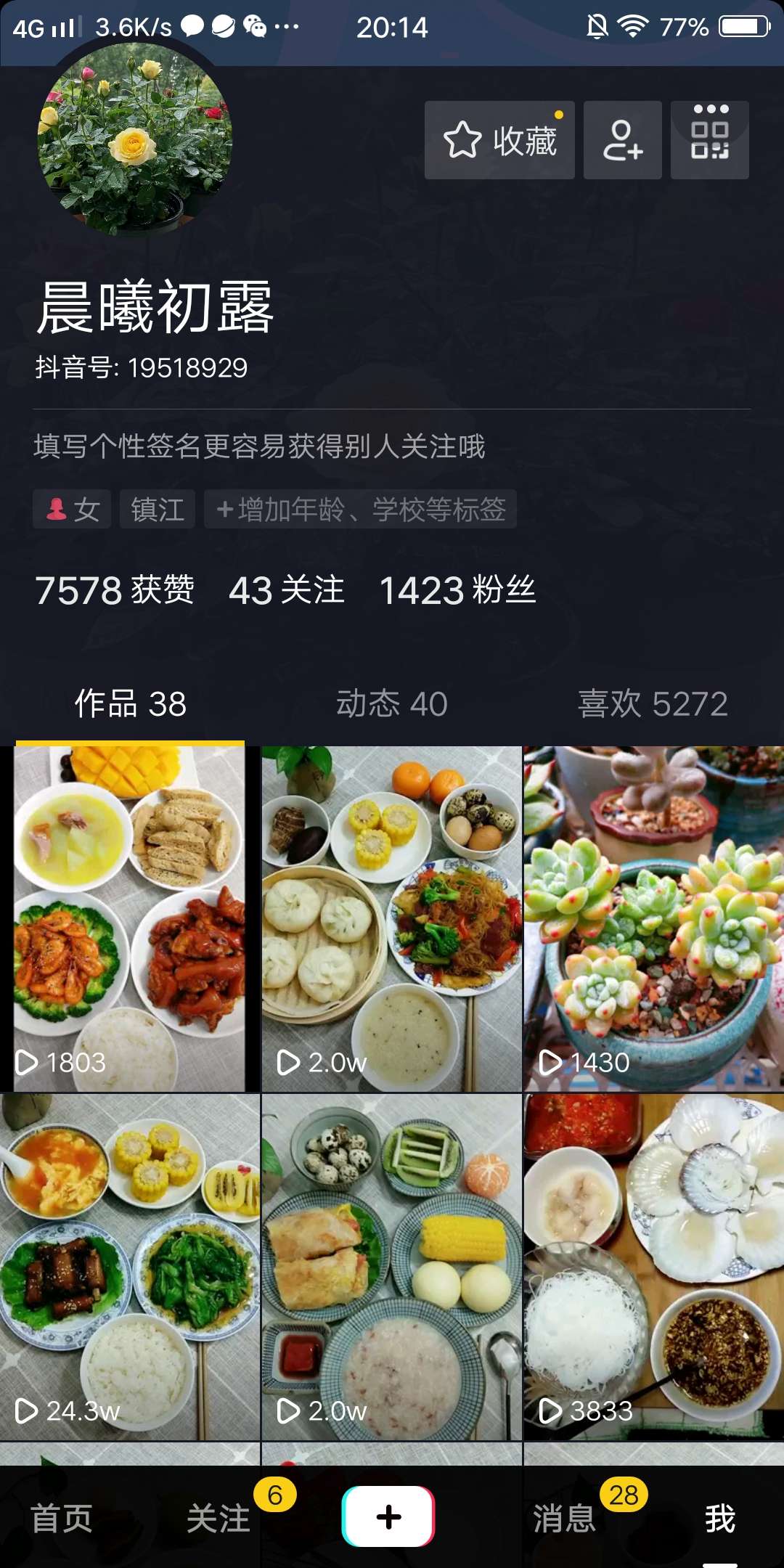This screenshot has width=784, height=1568.
Task: Open the 43 关注 following list
Action: tap(286, 592)
